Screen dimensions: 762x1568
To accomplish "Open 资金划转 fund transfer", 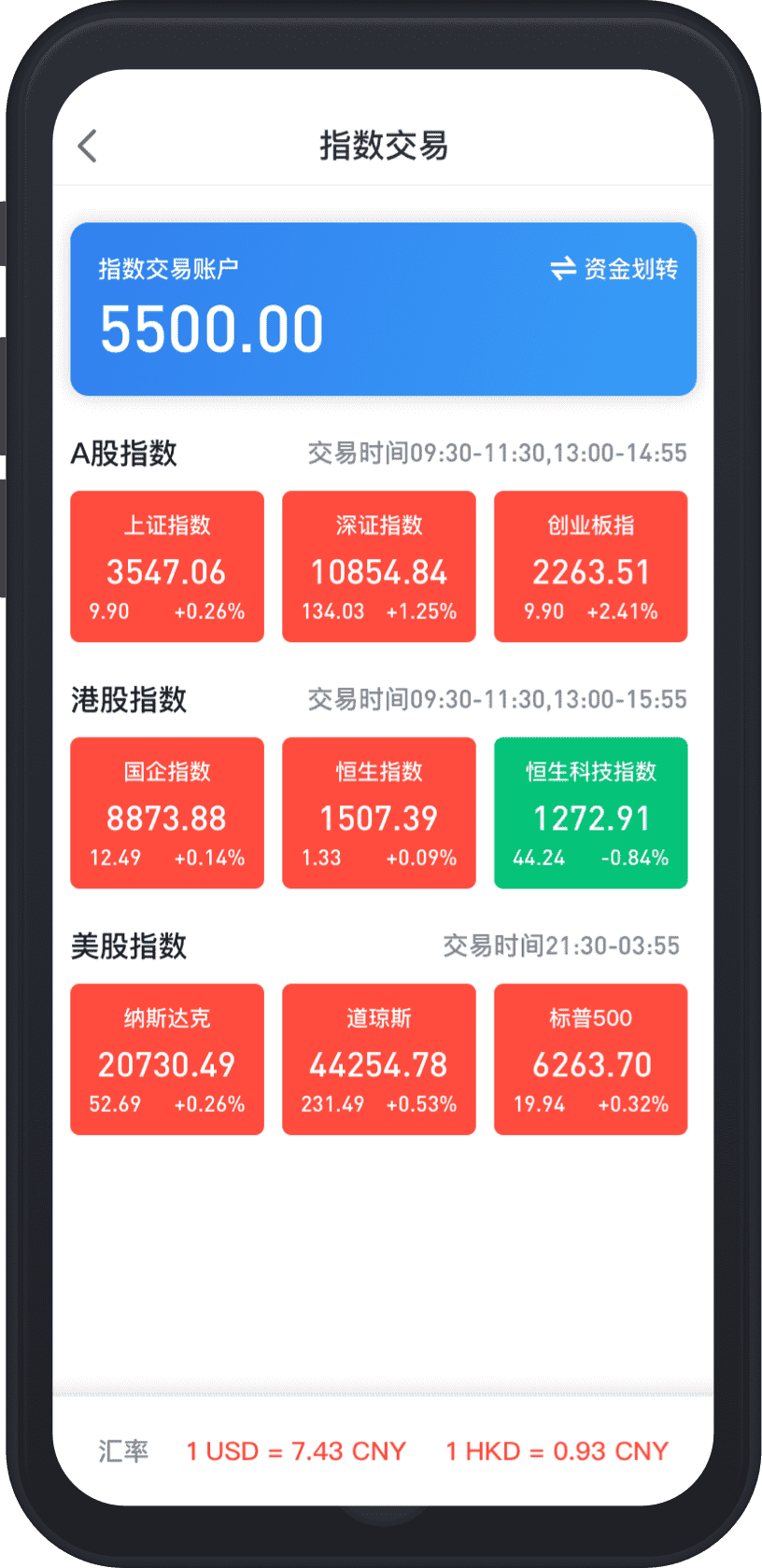I will pyautogui.click(x=614, y=270).
